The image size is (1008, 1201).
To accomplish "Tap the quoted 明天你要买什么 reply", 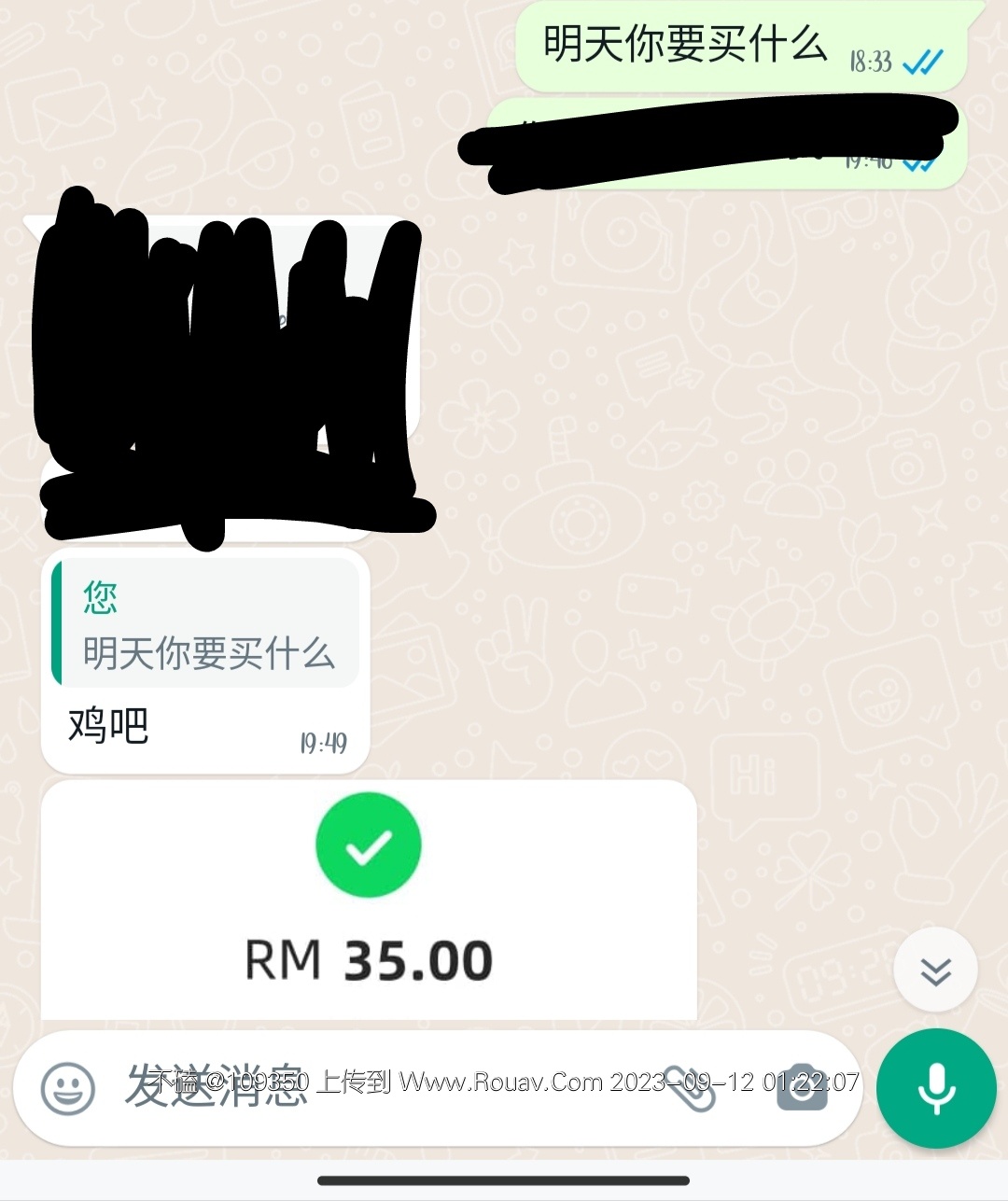I will (x=207, y=623).
